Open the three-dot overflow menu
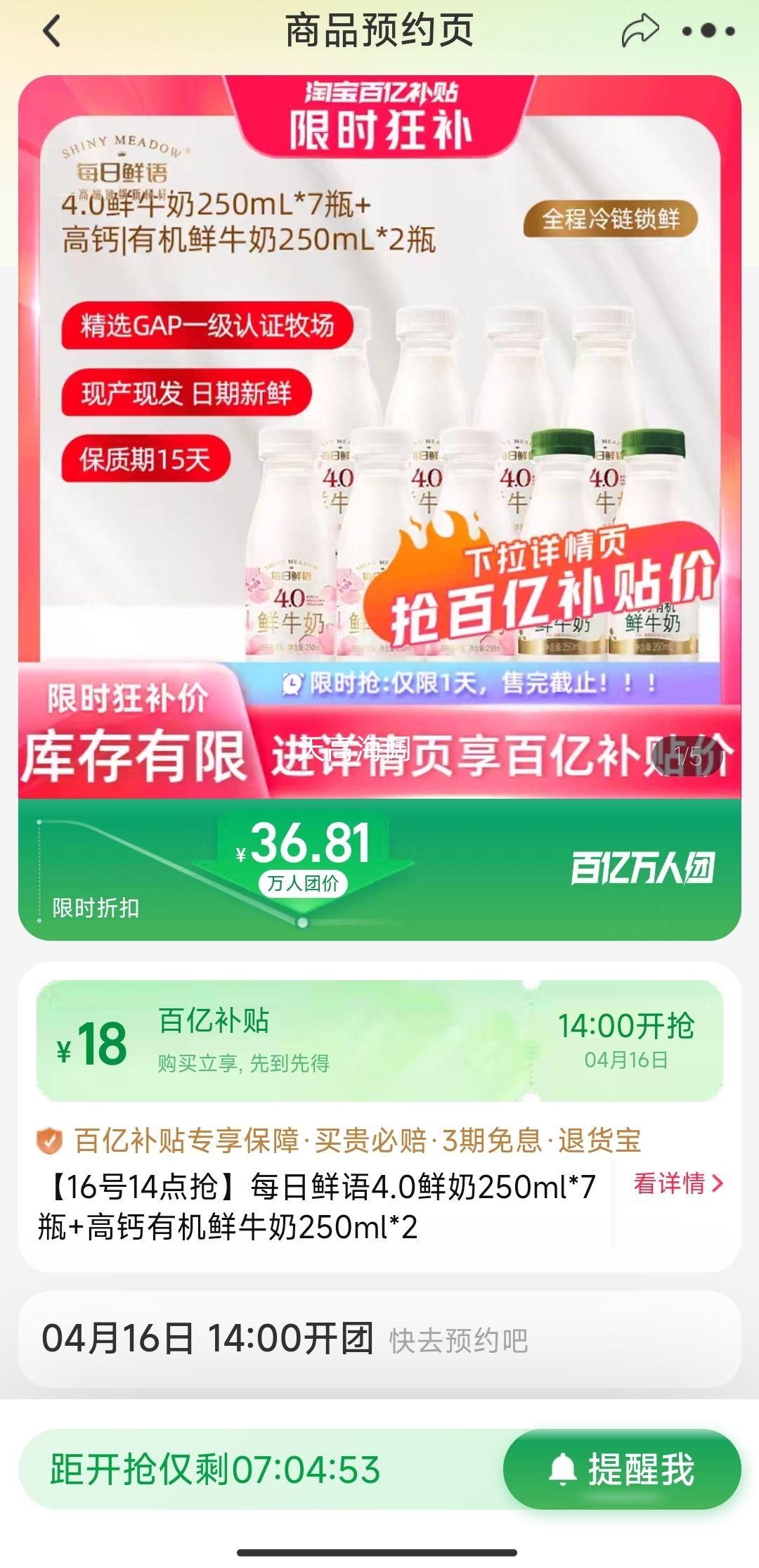759x1568 pixels. coord(708,31)
